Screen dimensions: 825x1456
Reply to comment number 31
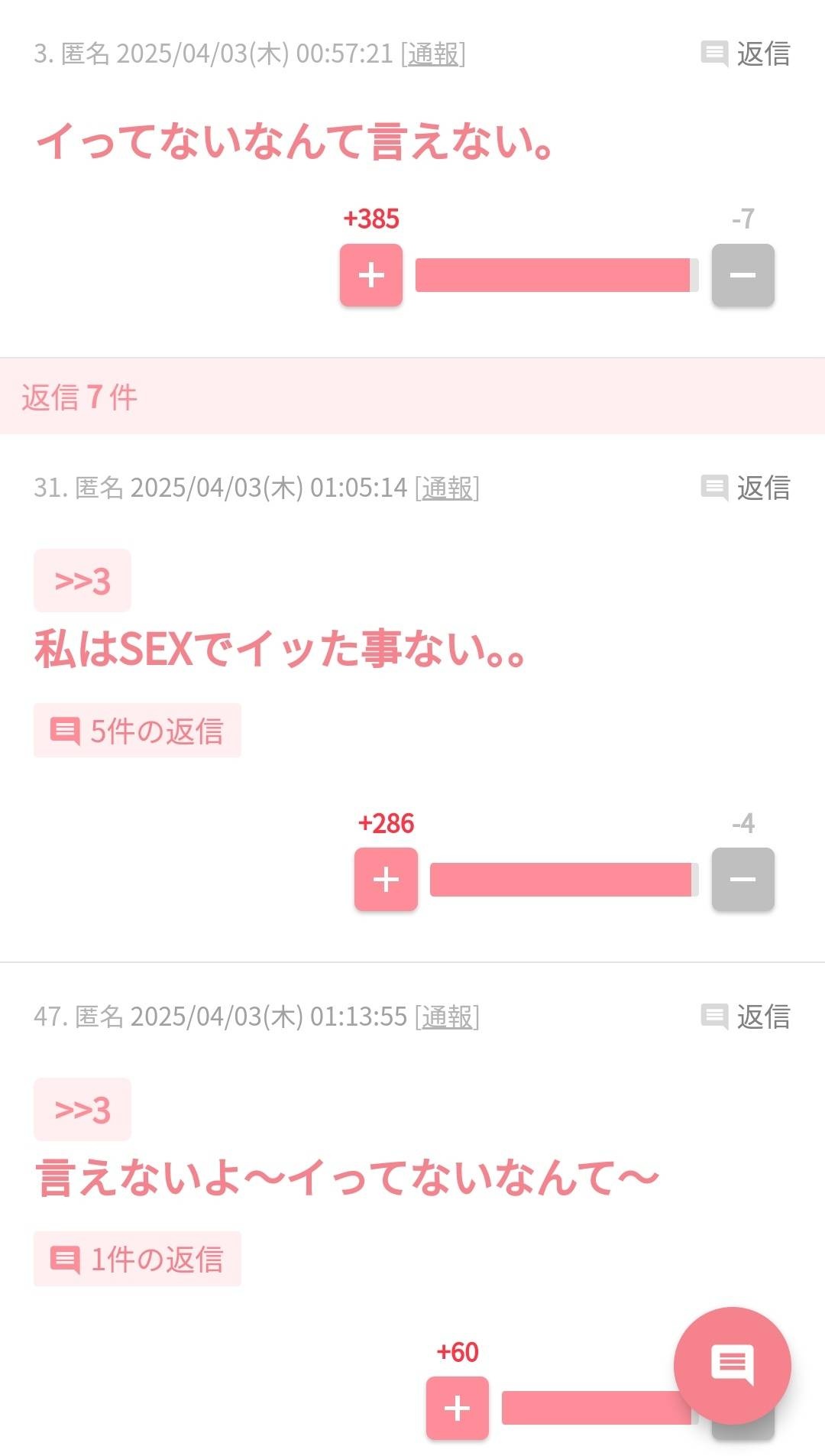tap(746, 488)
